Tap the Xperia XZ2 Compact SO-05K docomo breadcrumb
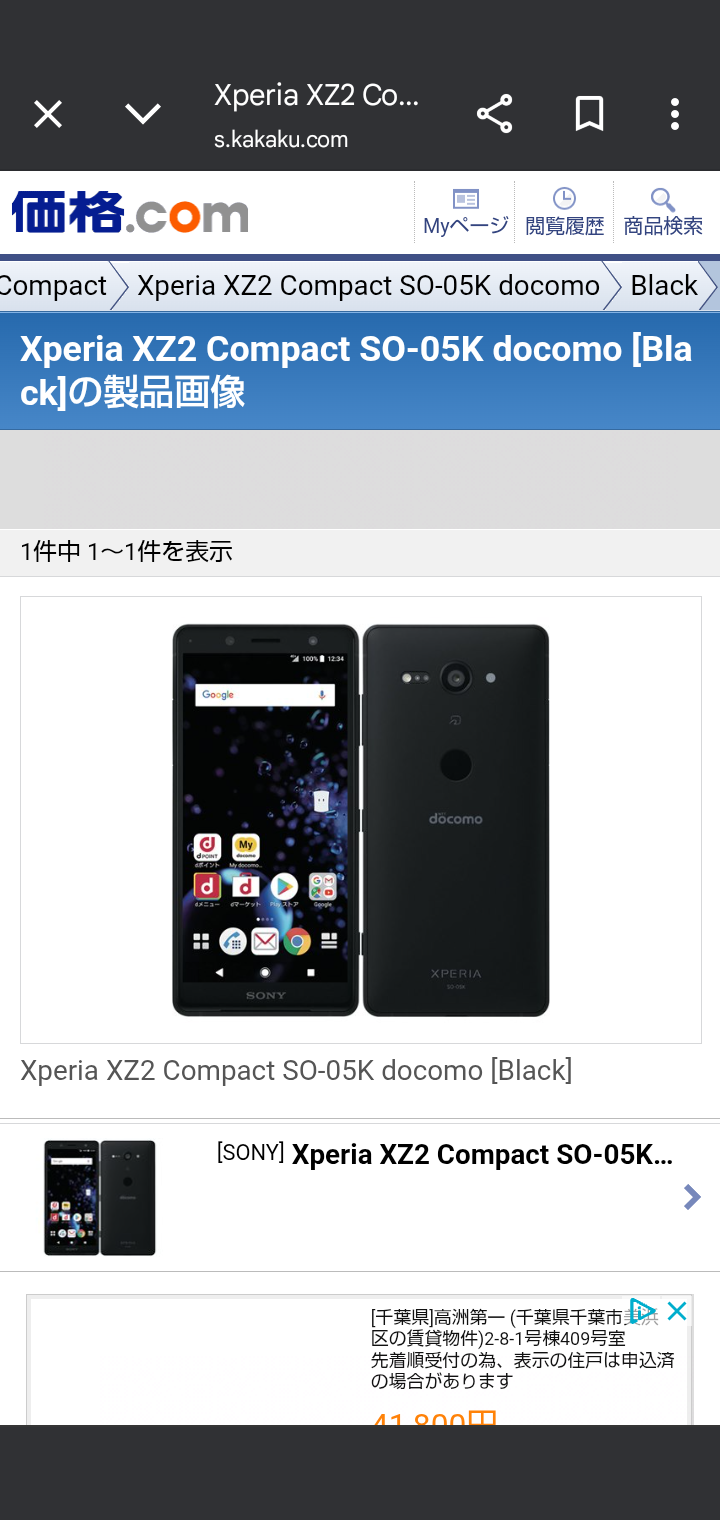The height and width of the screenshot is (1520, 720). 368,286
